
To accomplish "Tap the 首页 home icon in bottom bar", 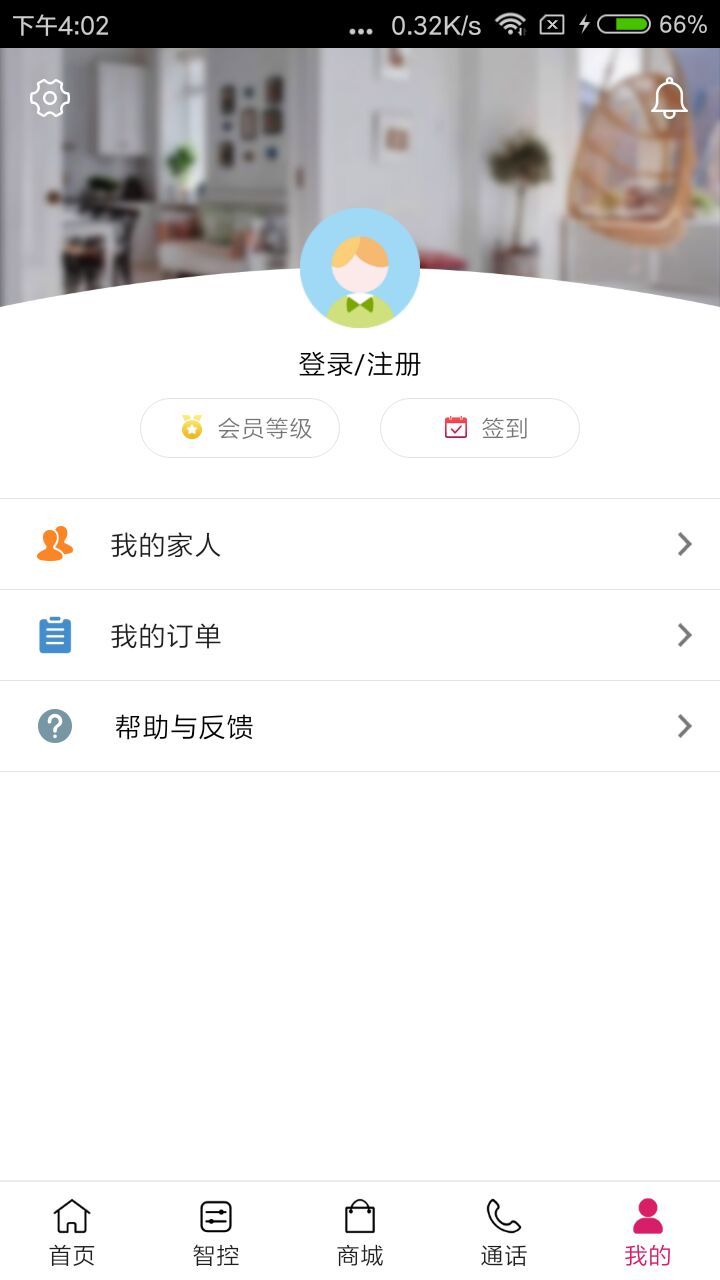I will [71, 1216].
